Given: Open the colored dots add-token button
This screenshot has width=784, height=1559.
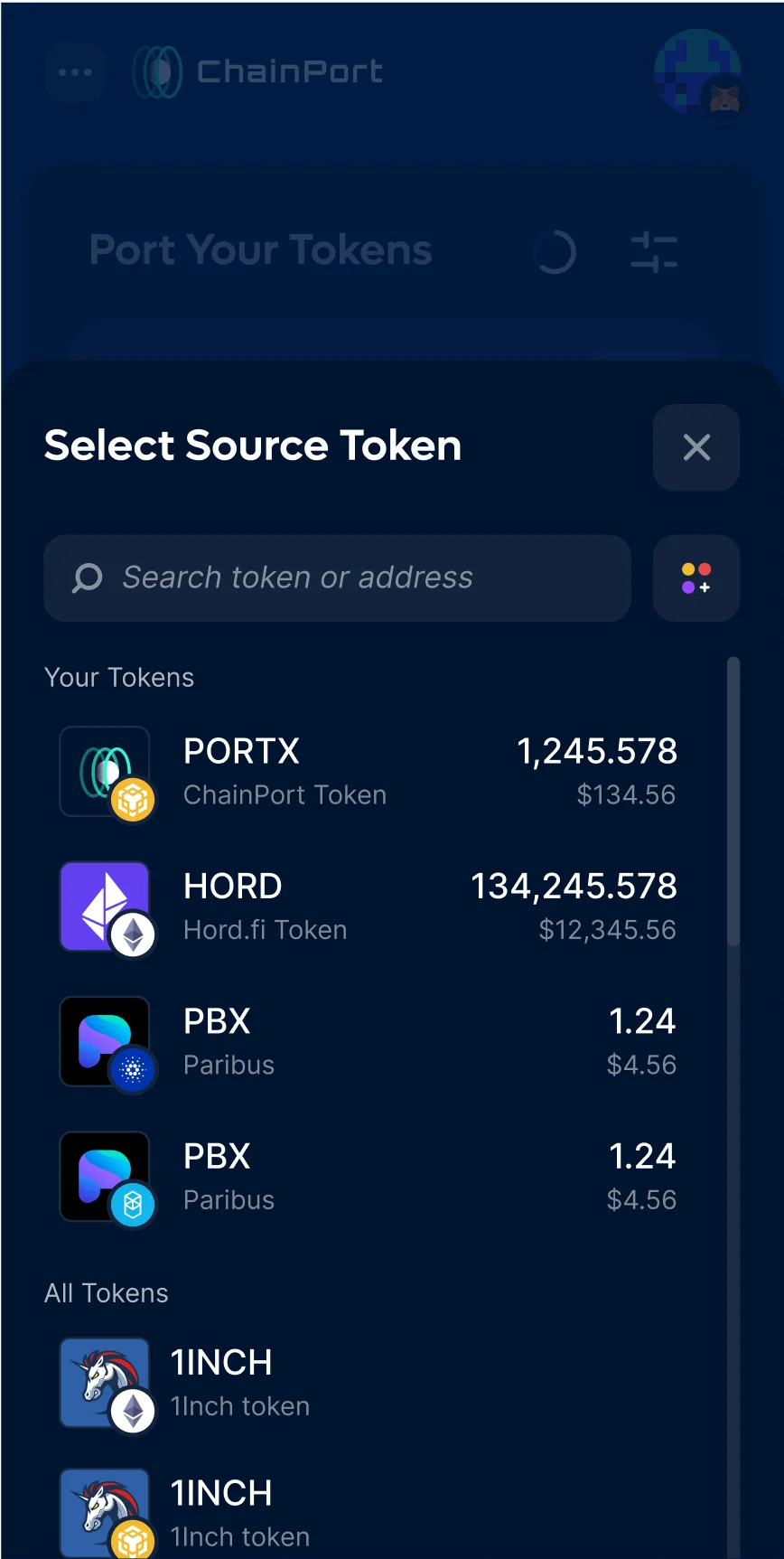Looking at the screenshot, I should click(x=695, y=578).
